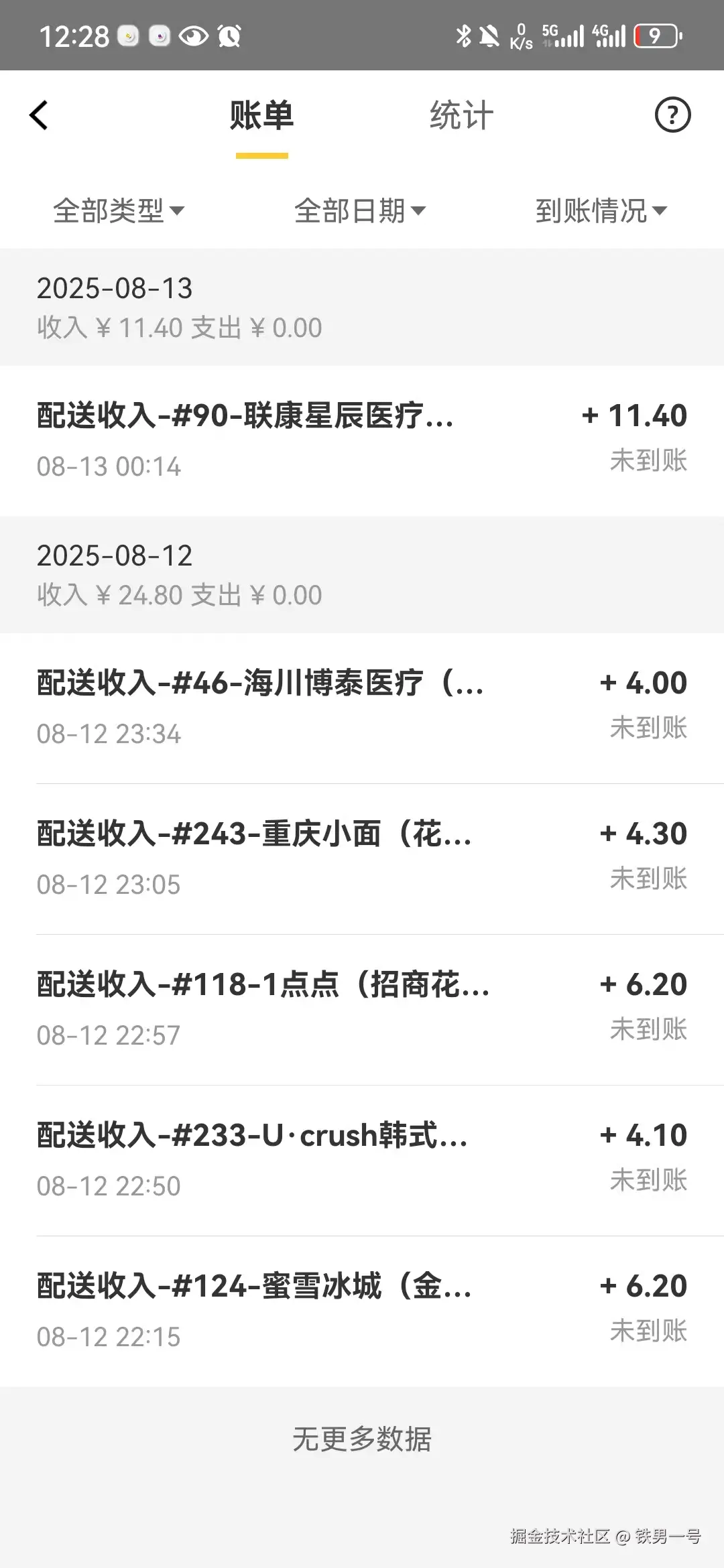
Task: Expand the 到账情况 filter dropdown
Action: pyautogui.click(x=601, y=210)
